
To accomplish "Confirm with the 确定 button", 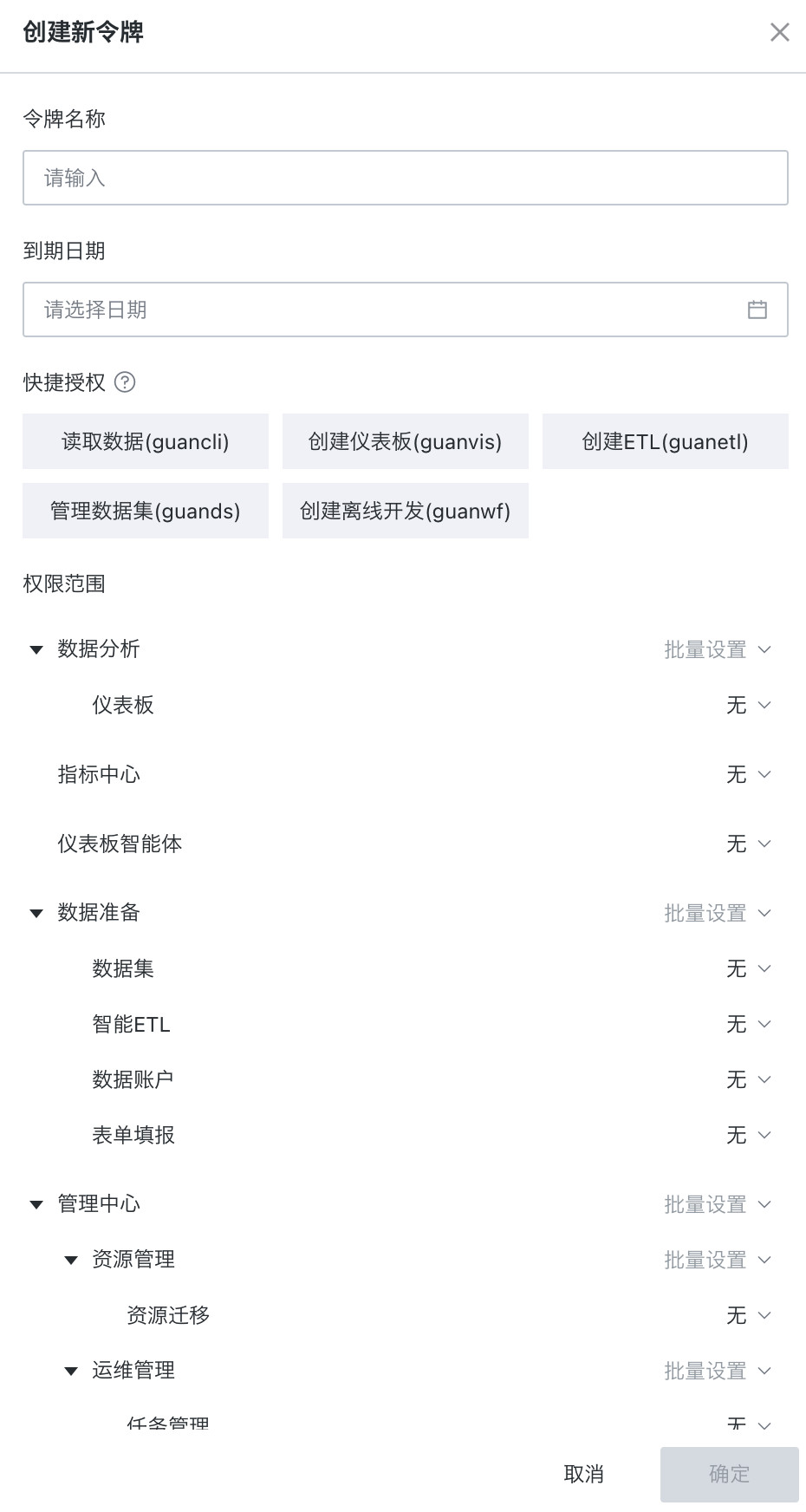I will coord(730,1474).
